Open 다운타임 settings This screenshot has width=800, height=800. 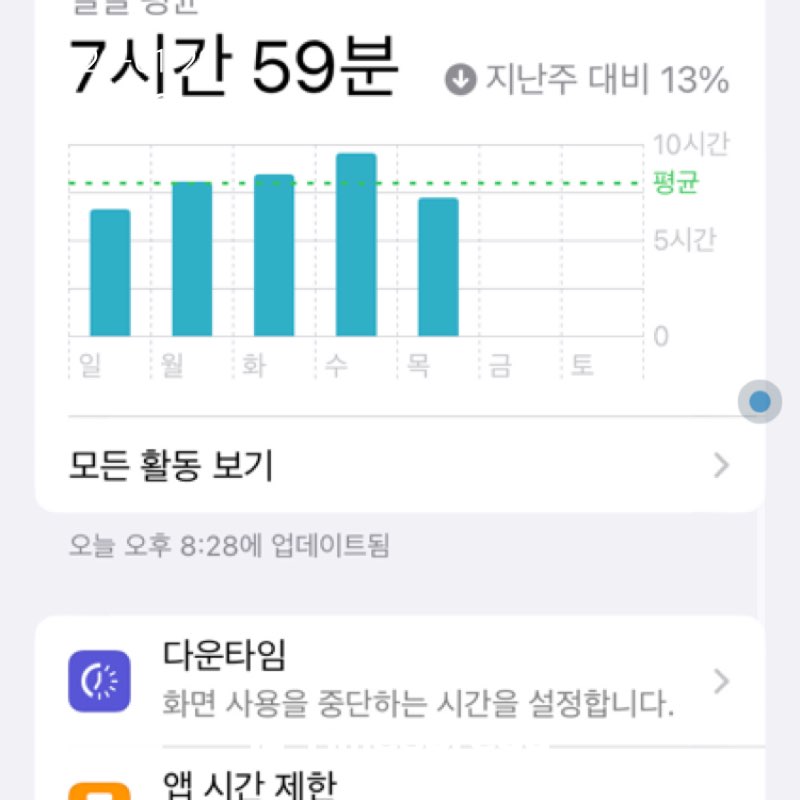400,681
